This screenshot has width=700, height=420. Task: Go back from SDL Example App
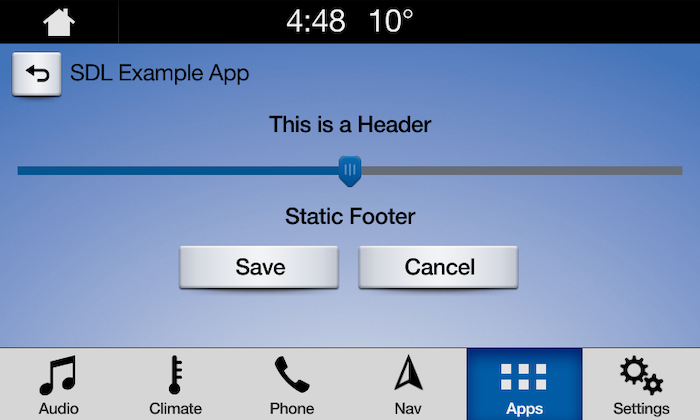(36, 74)
